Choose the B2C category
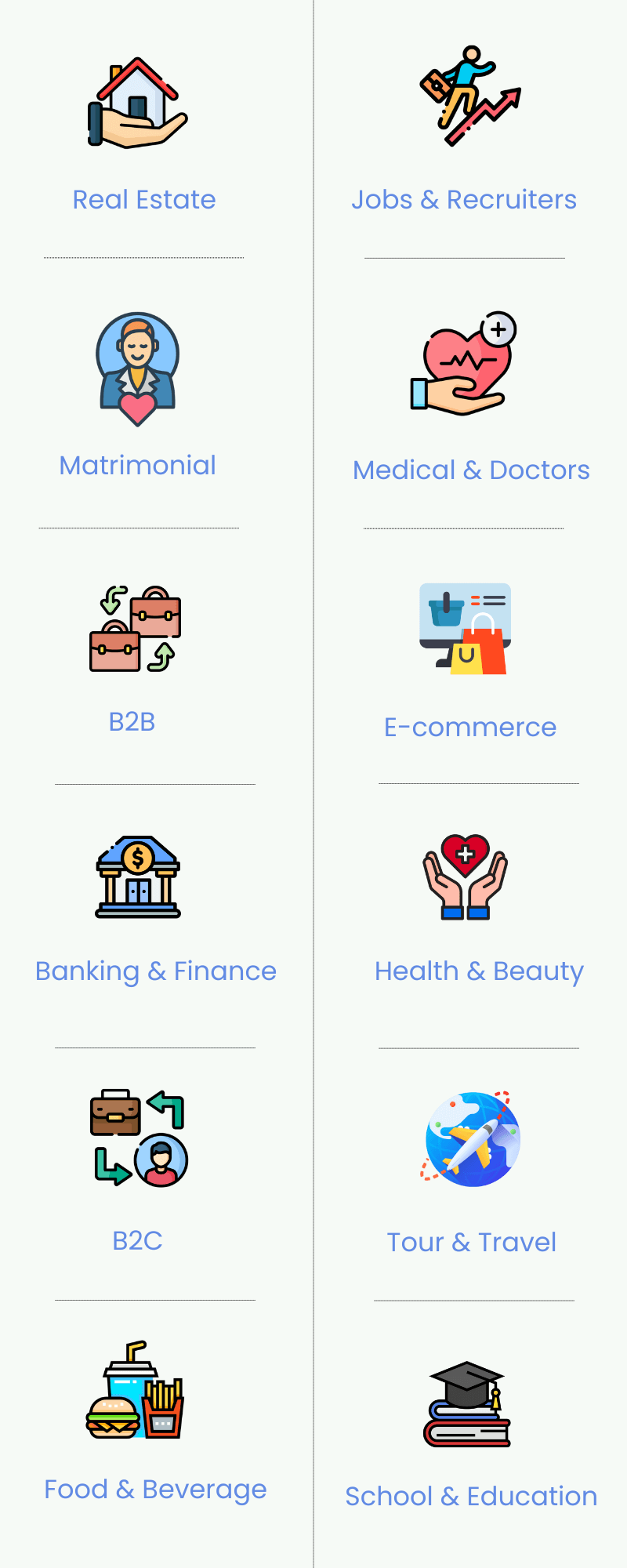This screenshot has height=1568, width=627. tap(138, 1240)
